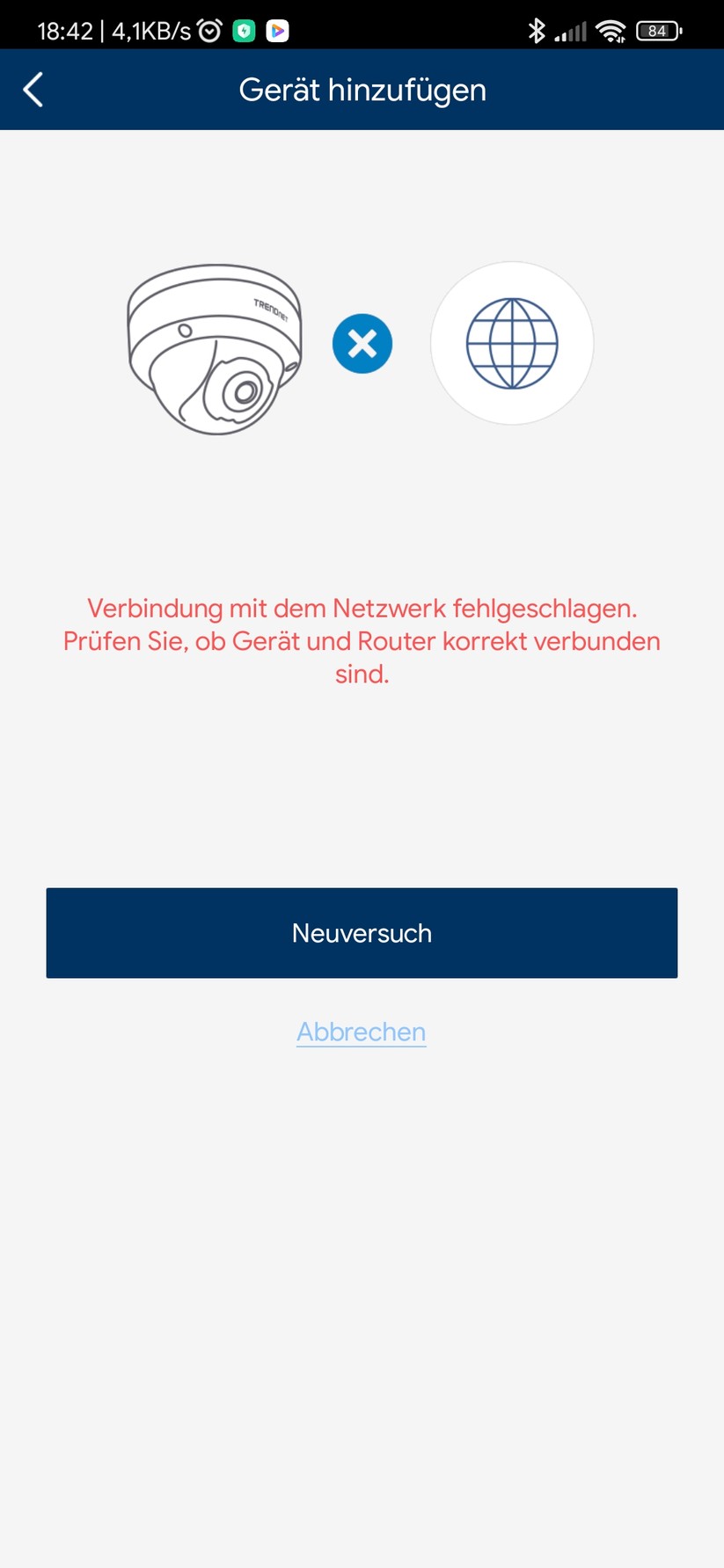Tap the globe network icon

pyautogui.click(x=512, y=343)
